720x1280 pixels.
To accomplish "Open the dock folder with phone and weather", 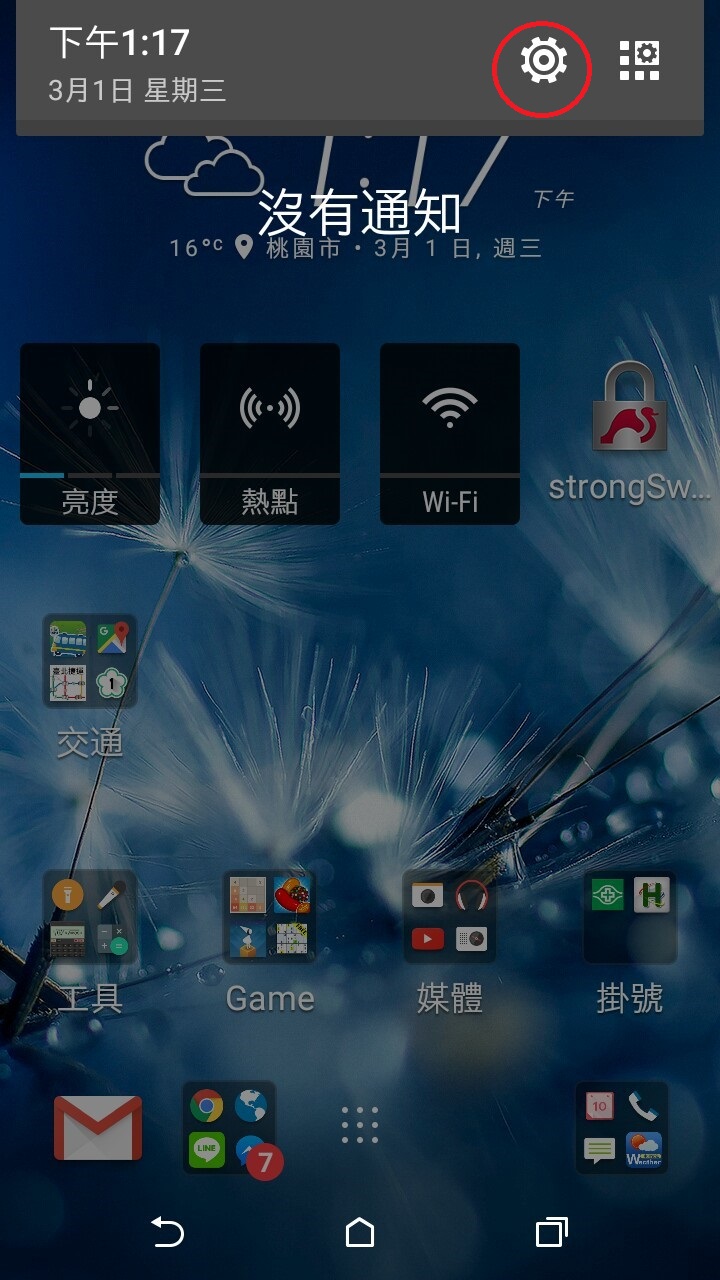I will point(621,1127).
